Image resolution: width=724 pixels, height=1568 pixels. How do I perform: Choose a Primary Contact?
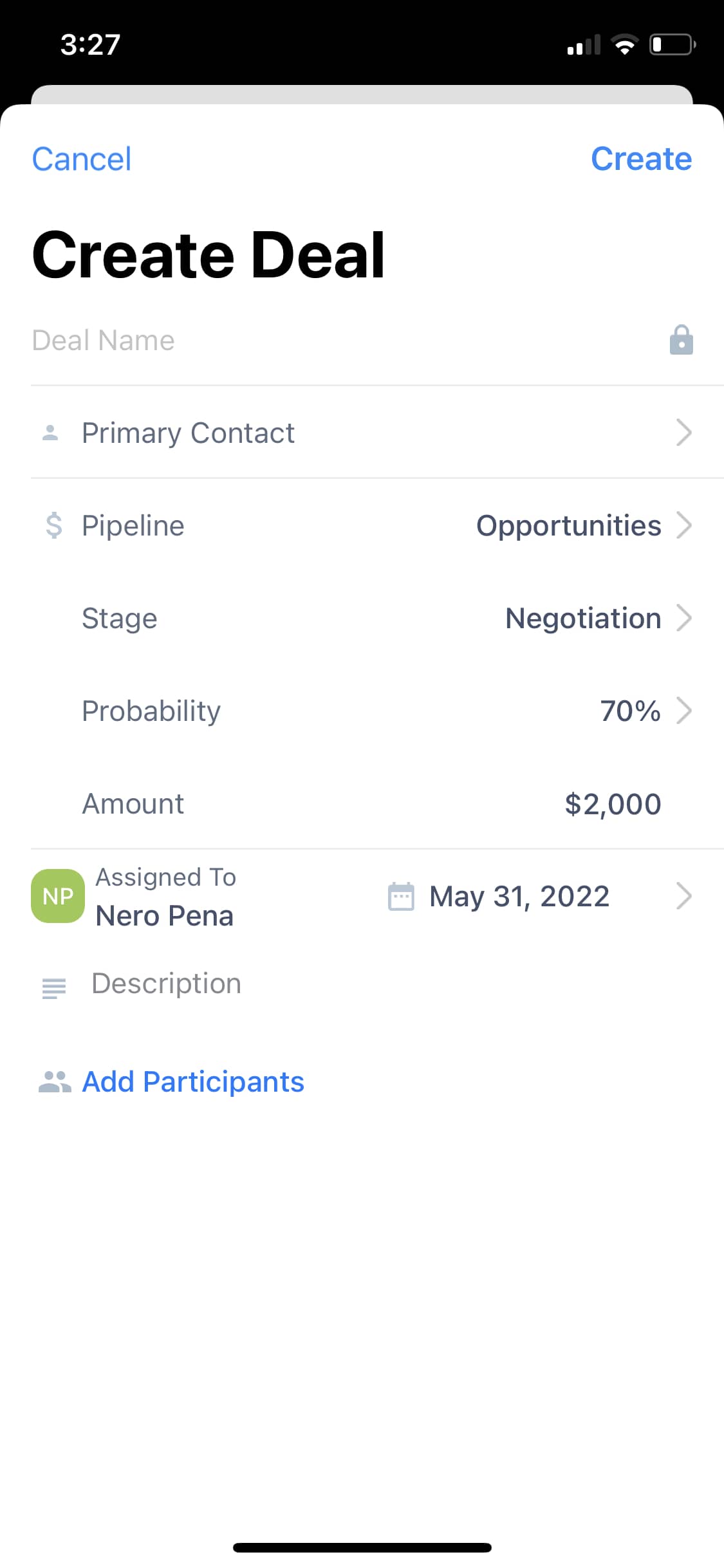[362, 433]
